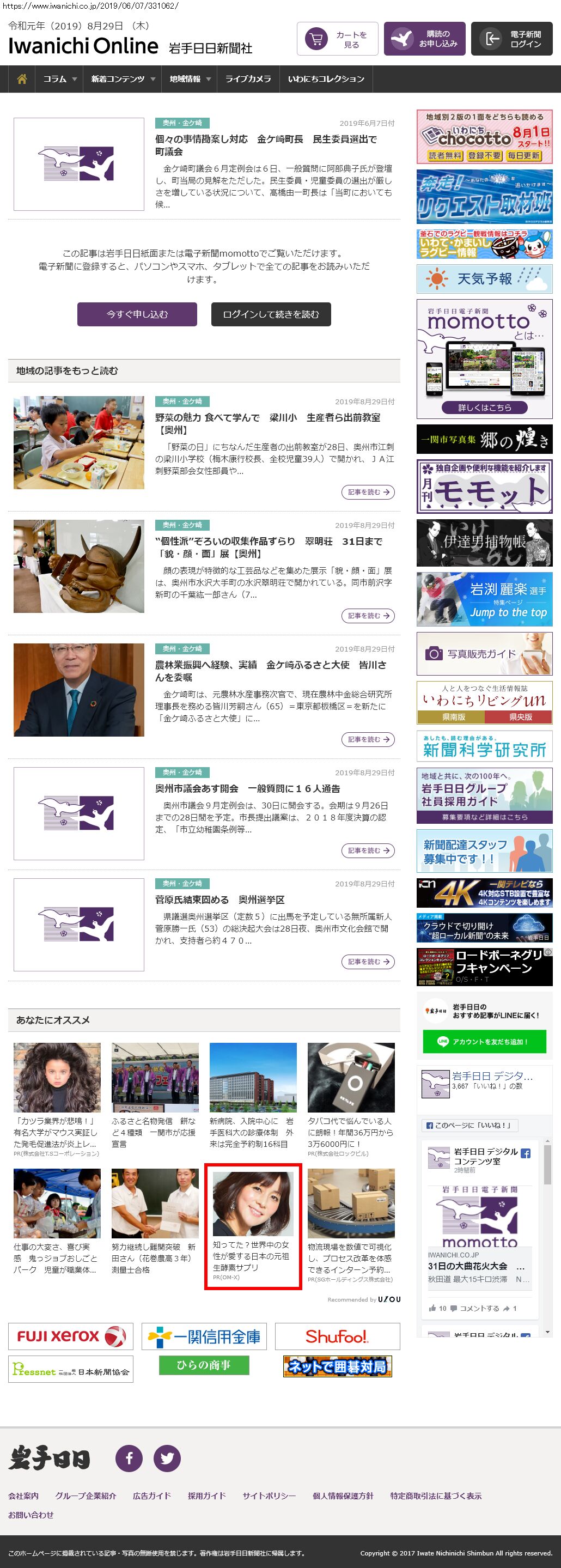Open the 天気予報 weather banner
This screenshot has height=1568, width=561.
(484, 279)
